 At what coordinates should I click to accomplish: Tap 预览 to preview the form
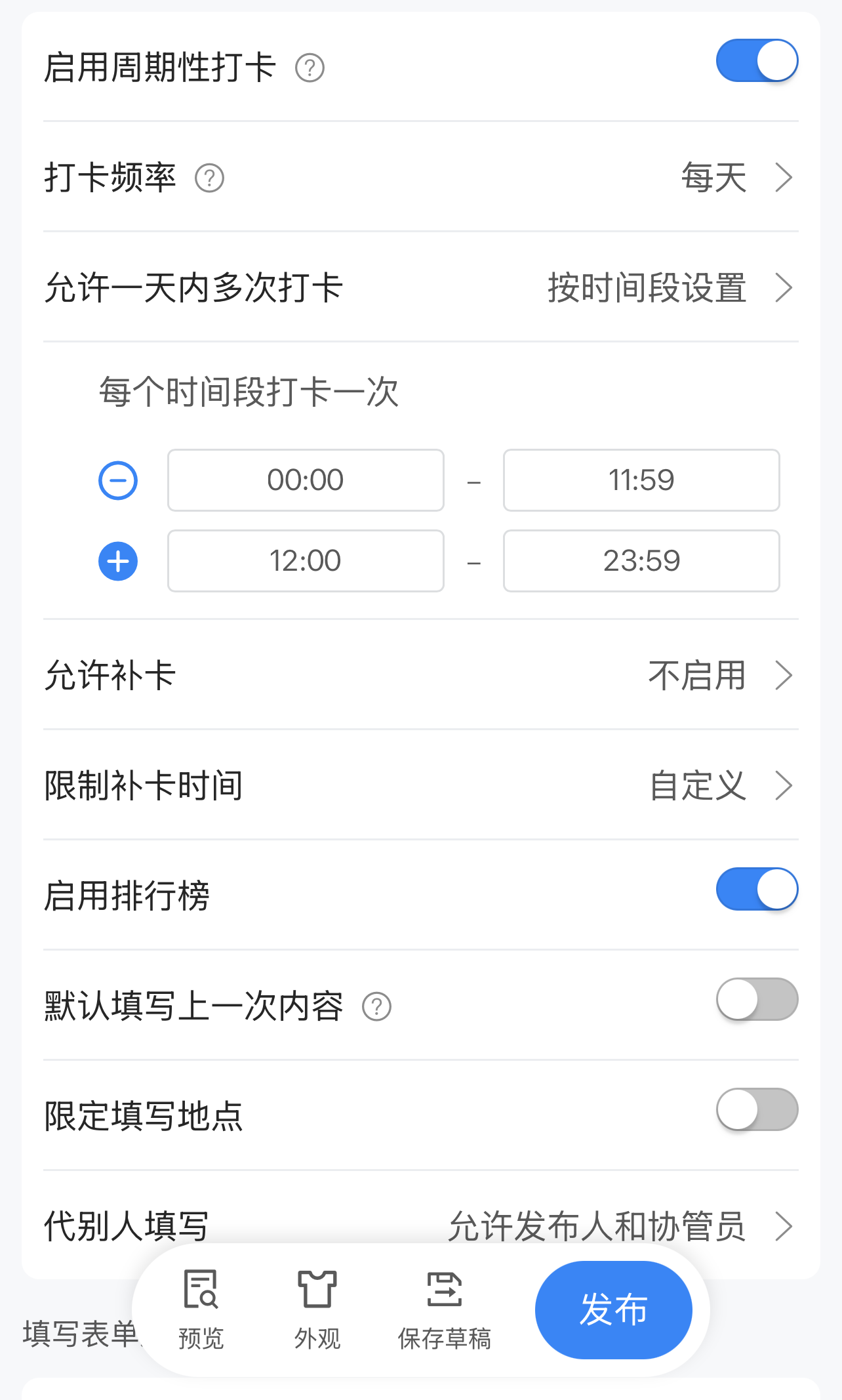(201, 1309)
